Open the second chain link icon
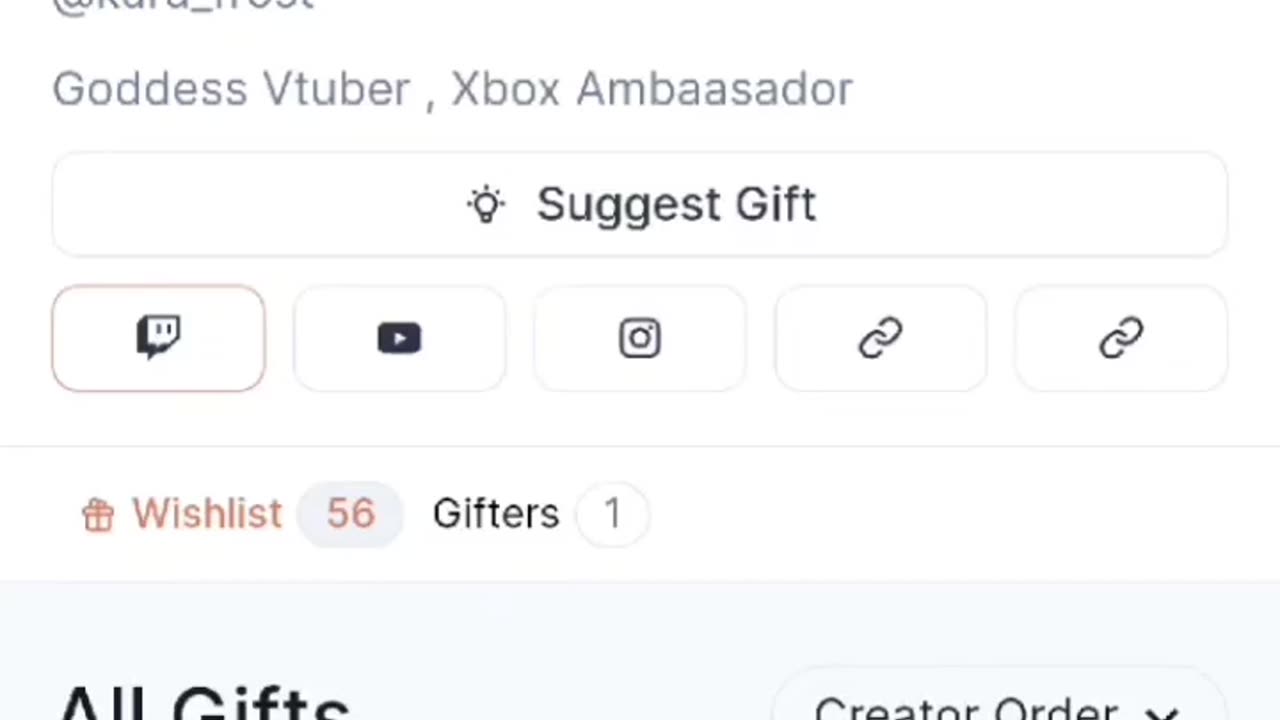1280x720 pixels. pyautogui.click(x=1121, y=338)
